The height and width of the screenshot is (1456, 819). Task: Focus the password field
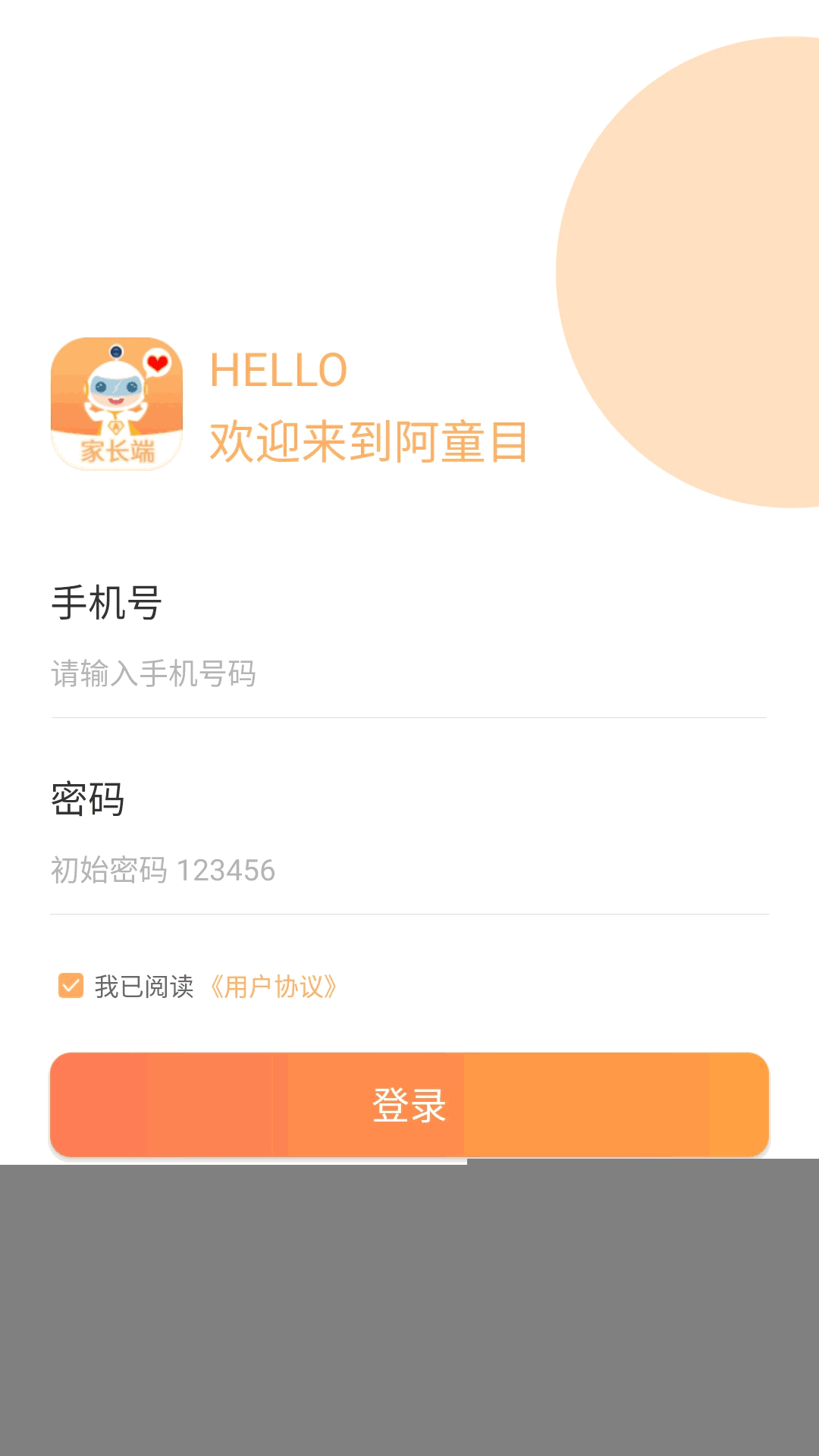click(409, 870)
